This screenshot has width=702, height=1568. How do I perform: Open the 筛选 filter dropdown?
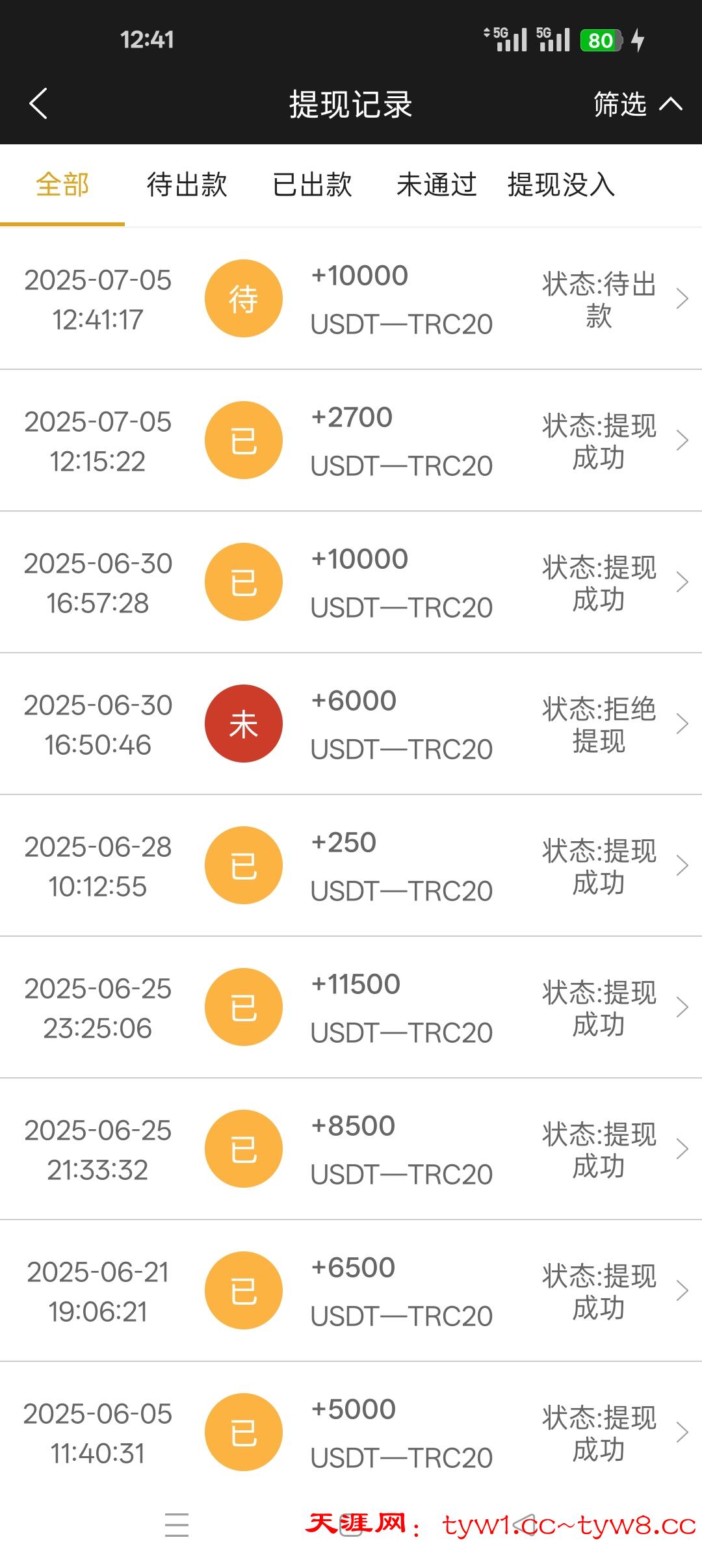(x=637, y=104)
